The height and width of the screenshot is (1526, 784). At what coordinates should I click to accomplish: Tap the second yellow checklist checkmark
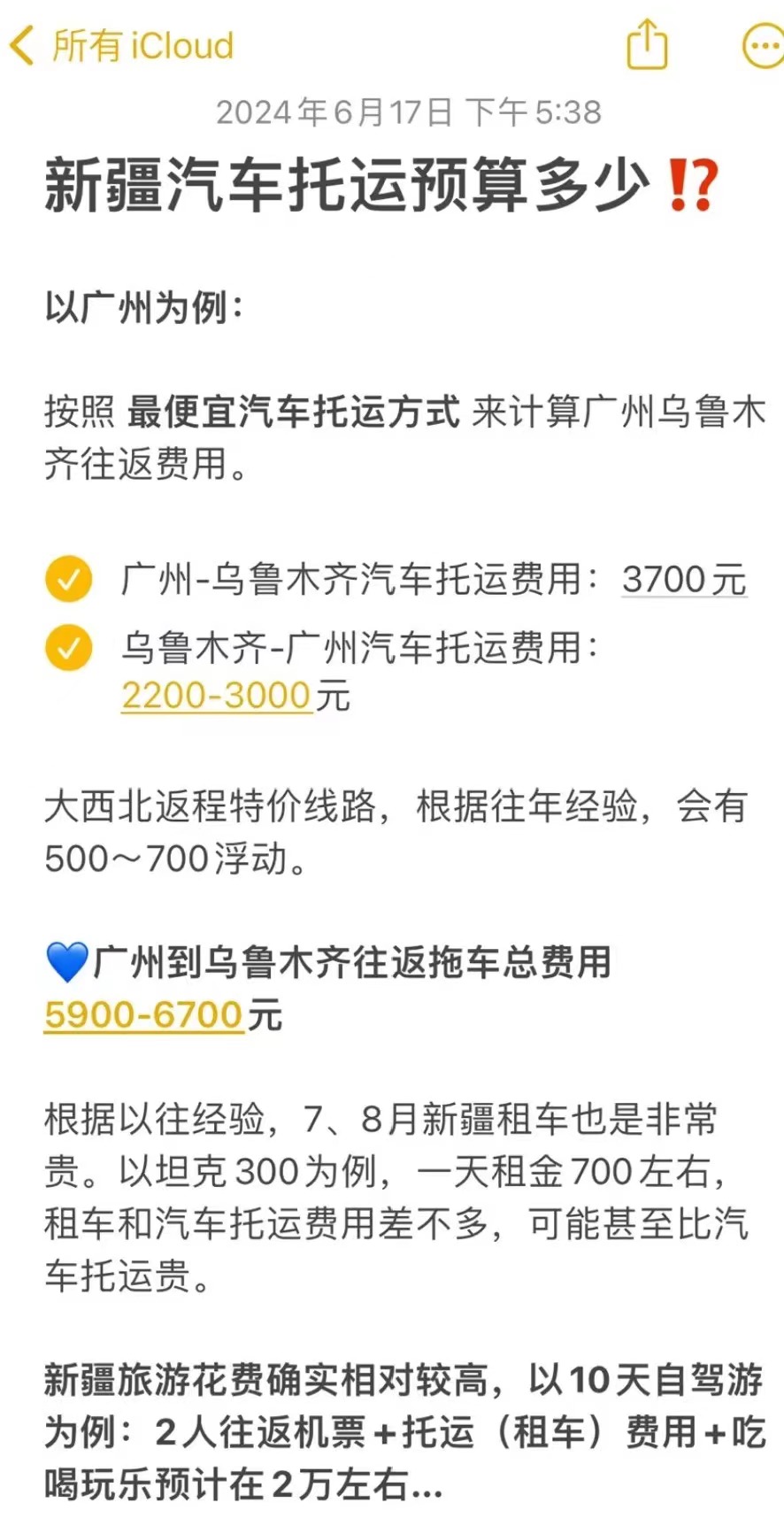point(67,649)
